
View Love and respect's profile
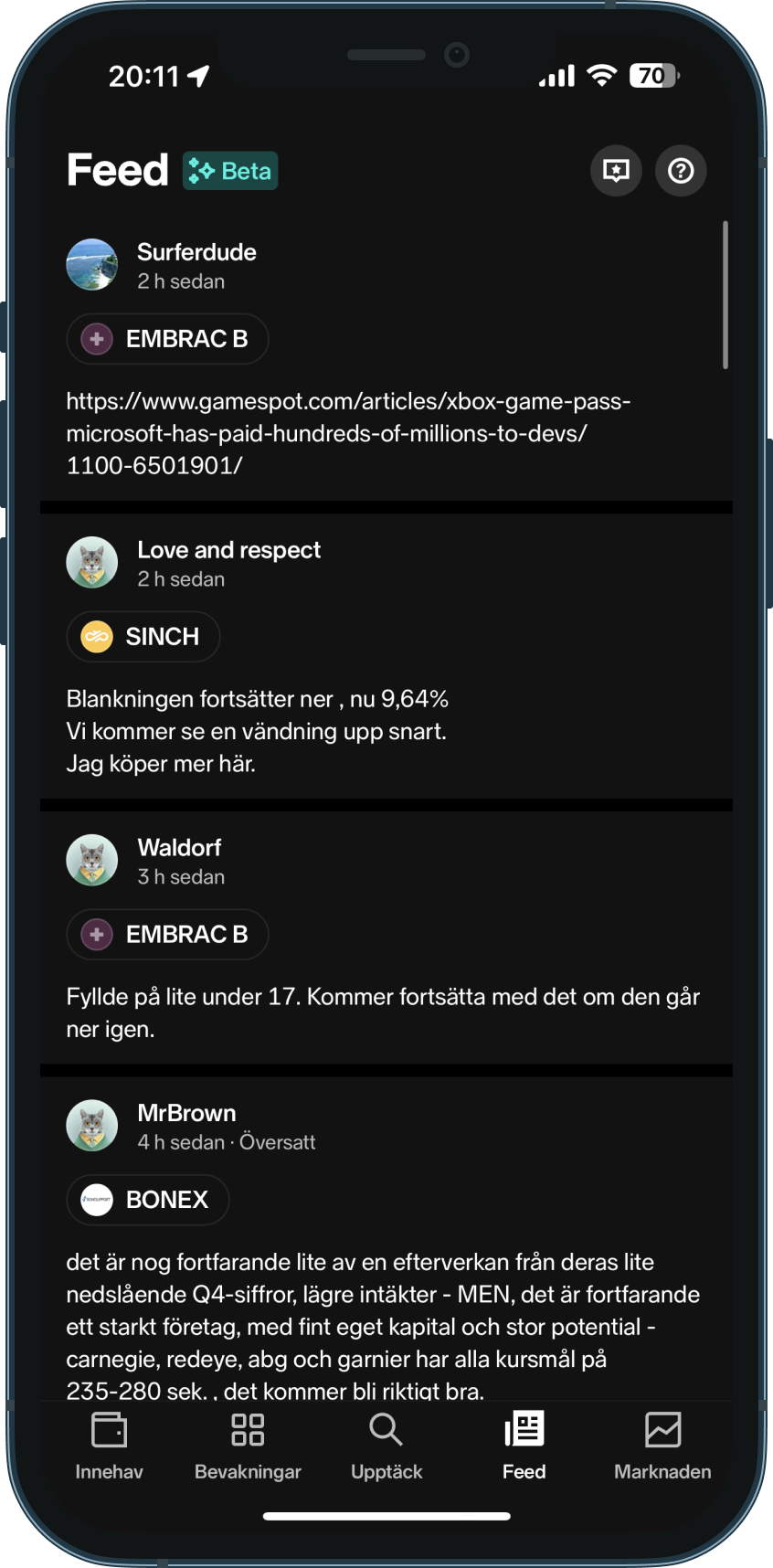(228, 550)
